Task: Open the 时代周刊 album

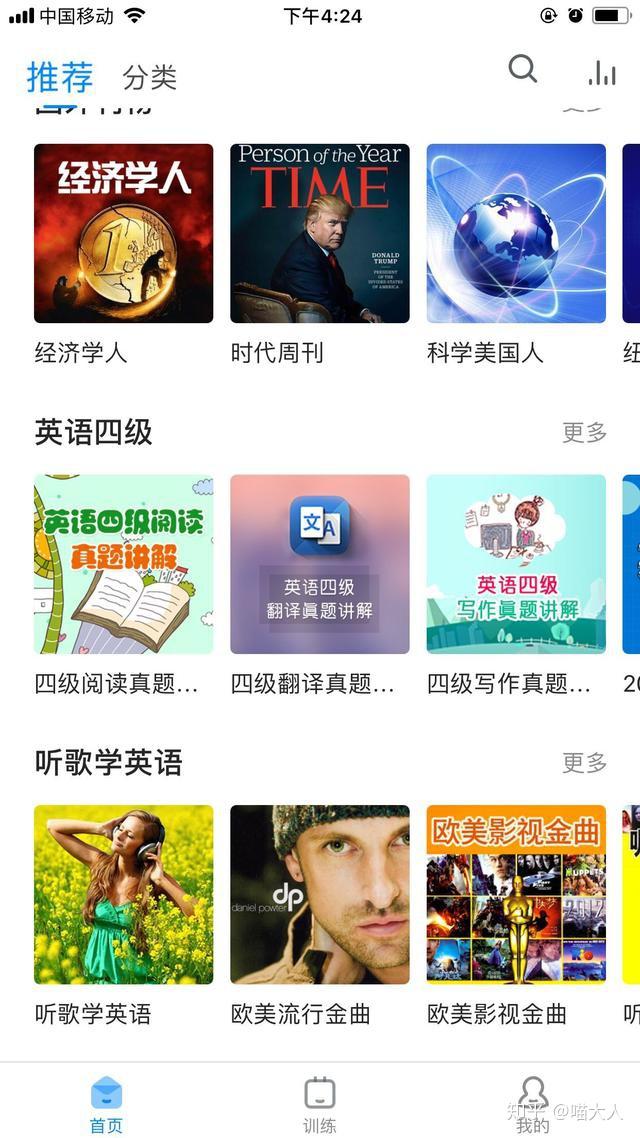Action: (x=320, y=233)
